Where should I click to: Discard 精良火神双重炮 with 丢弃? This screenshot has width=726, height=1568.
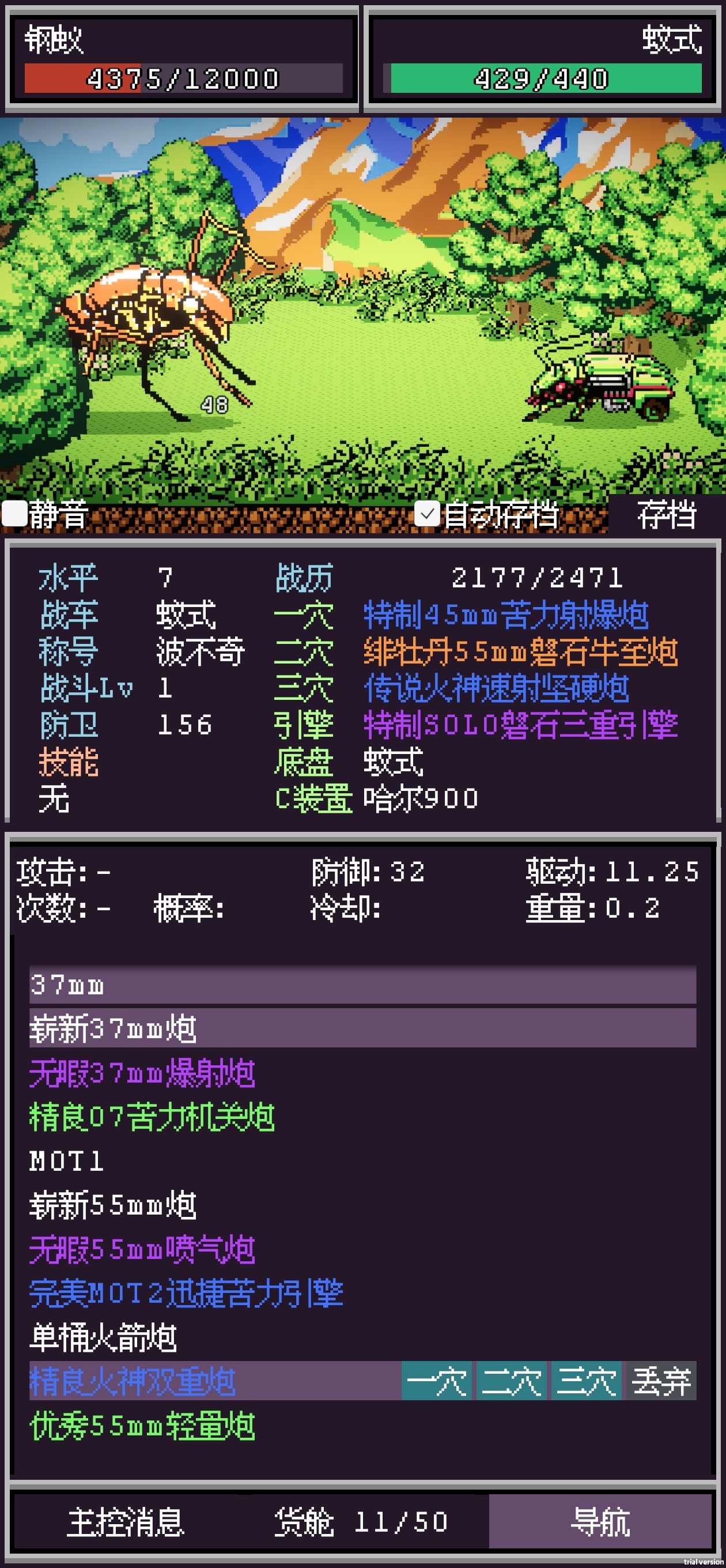tap(661, 1382)
